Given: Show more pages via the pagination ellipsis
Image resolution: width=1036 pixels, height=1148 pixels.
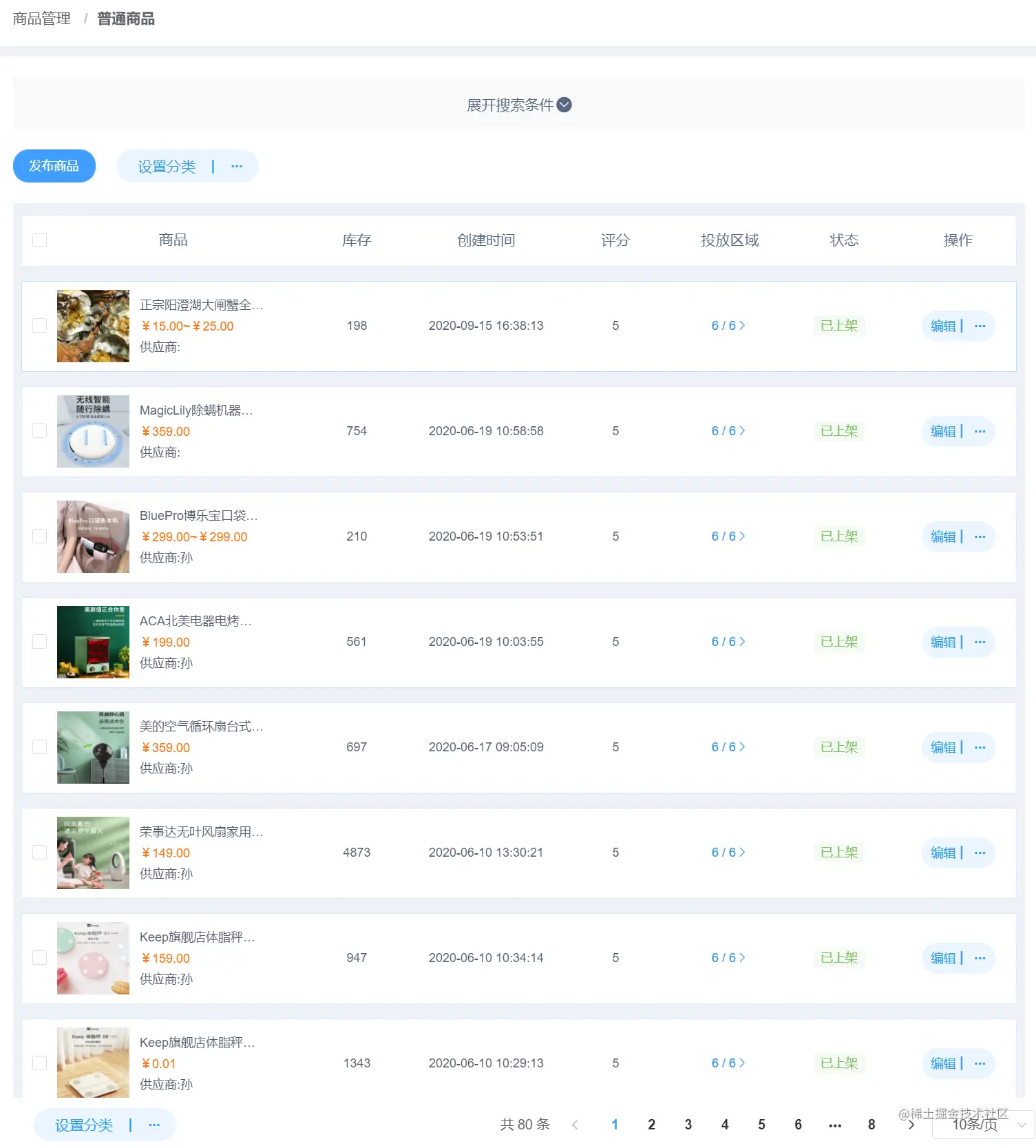Looking at the screenshot, I should click(835, 1125).
